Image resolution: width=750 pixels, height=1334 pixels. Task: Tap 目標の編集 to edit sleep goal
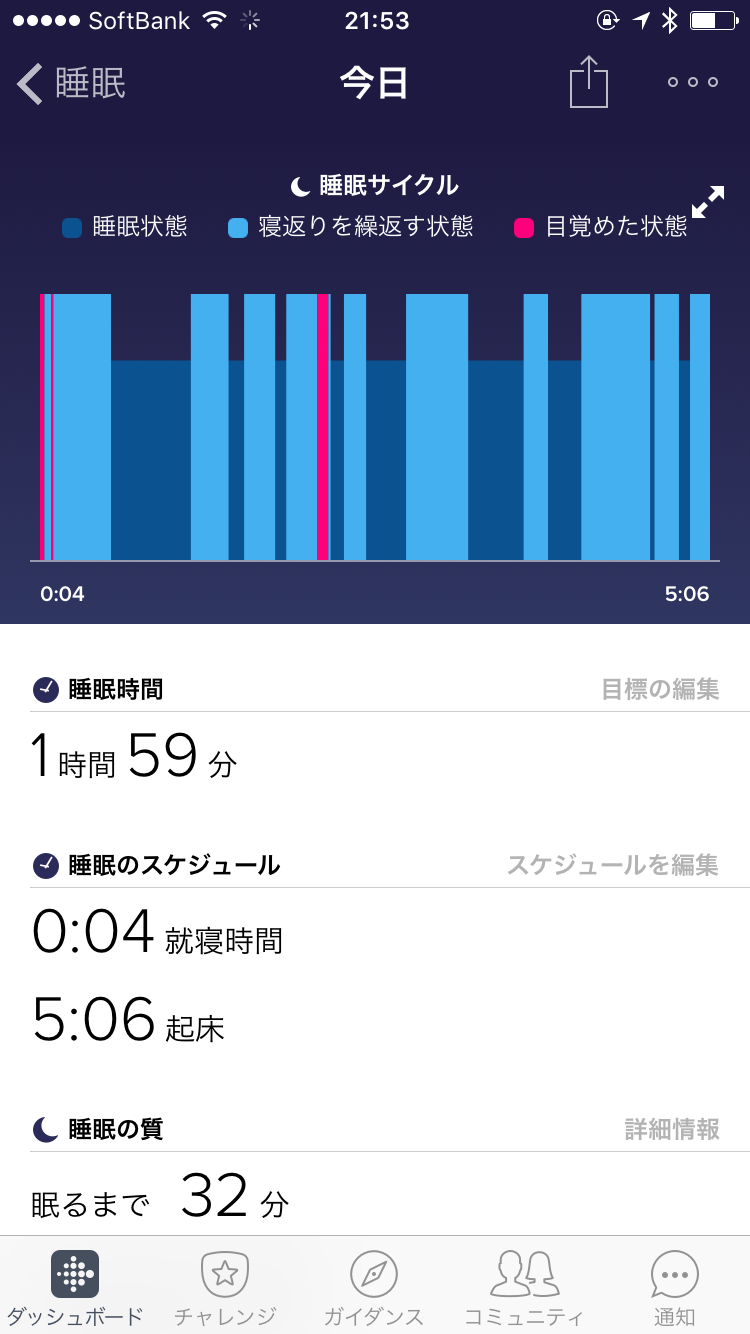[660, 689]
